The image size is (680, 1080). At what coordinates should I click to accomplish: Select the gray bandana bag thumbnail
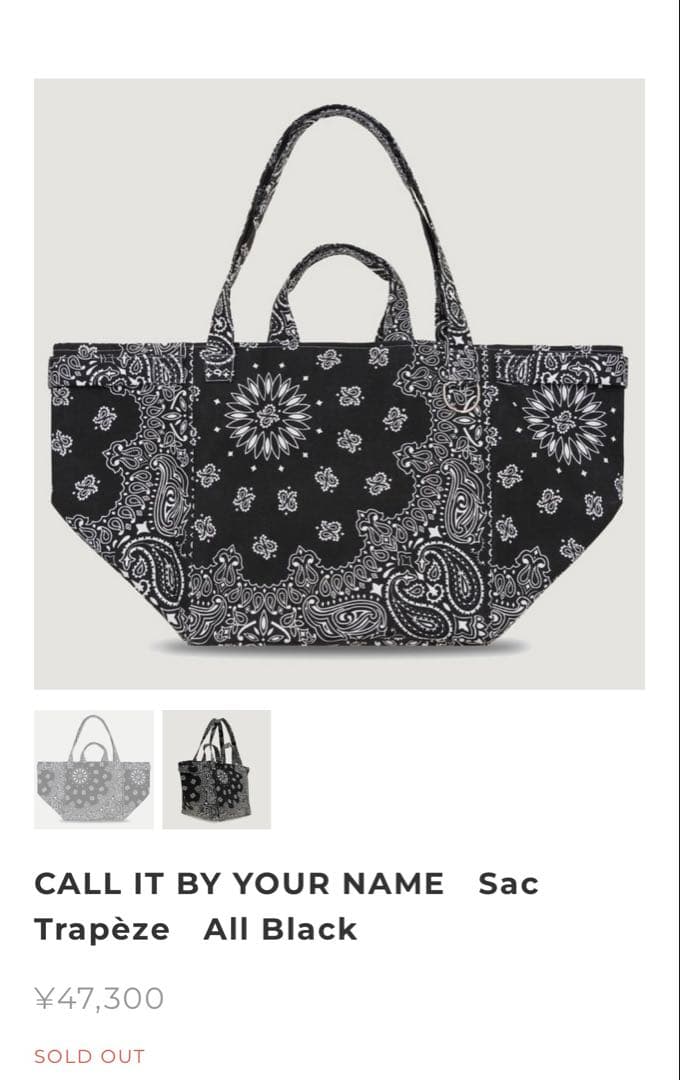(x=93, y=769)
